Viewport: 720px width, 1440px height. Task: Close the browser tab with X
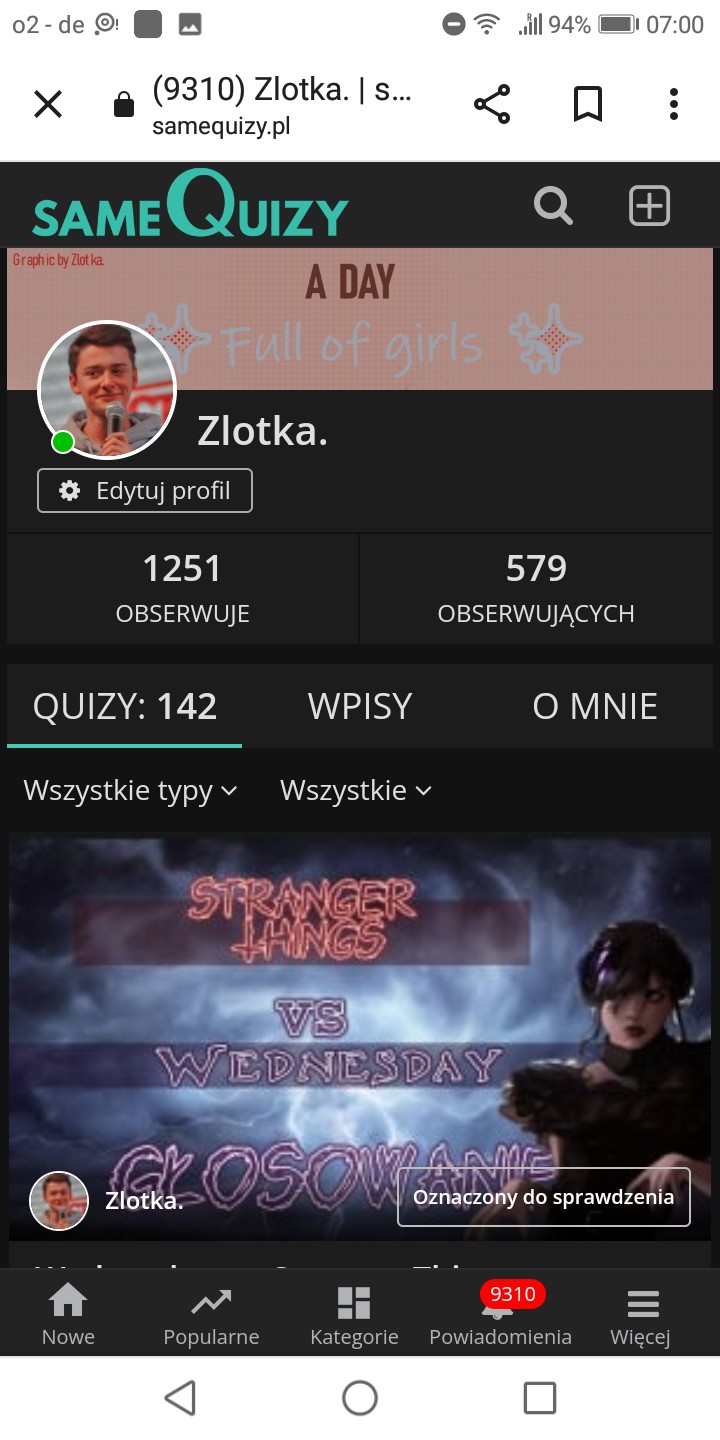click(x=48, y=104)
